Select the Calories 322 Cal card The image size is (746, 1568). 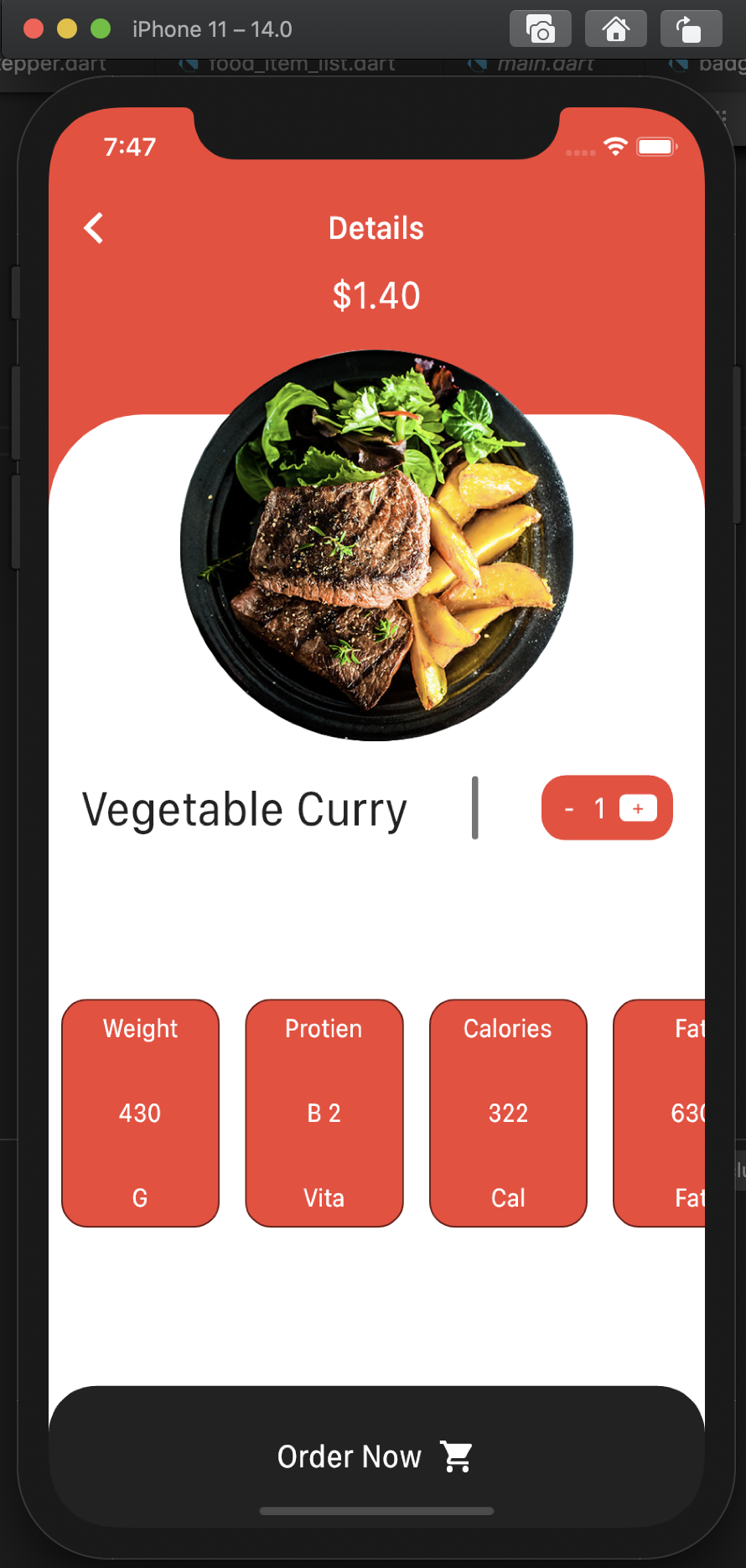[508, 1113]
